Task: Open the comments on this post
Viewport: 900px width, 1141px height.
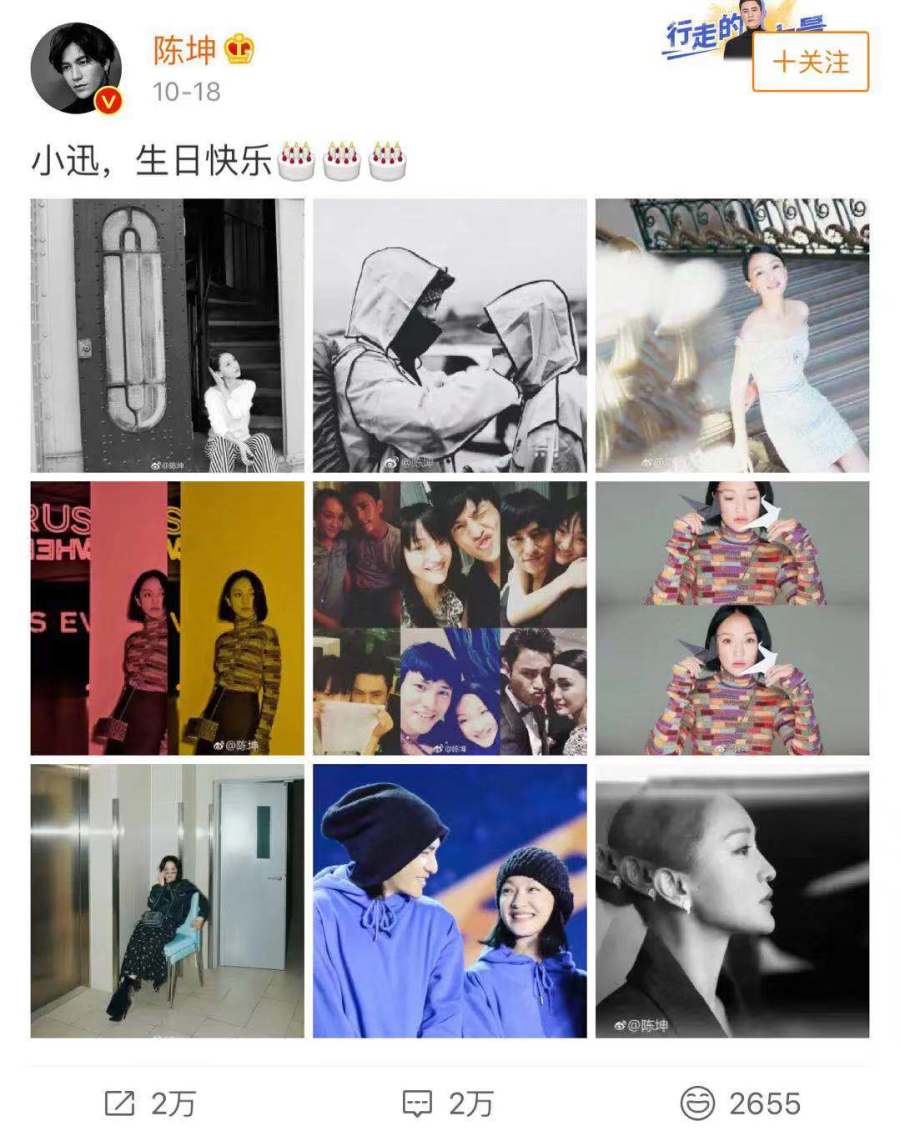Action: [x=447, y=1104]
